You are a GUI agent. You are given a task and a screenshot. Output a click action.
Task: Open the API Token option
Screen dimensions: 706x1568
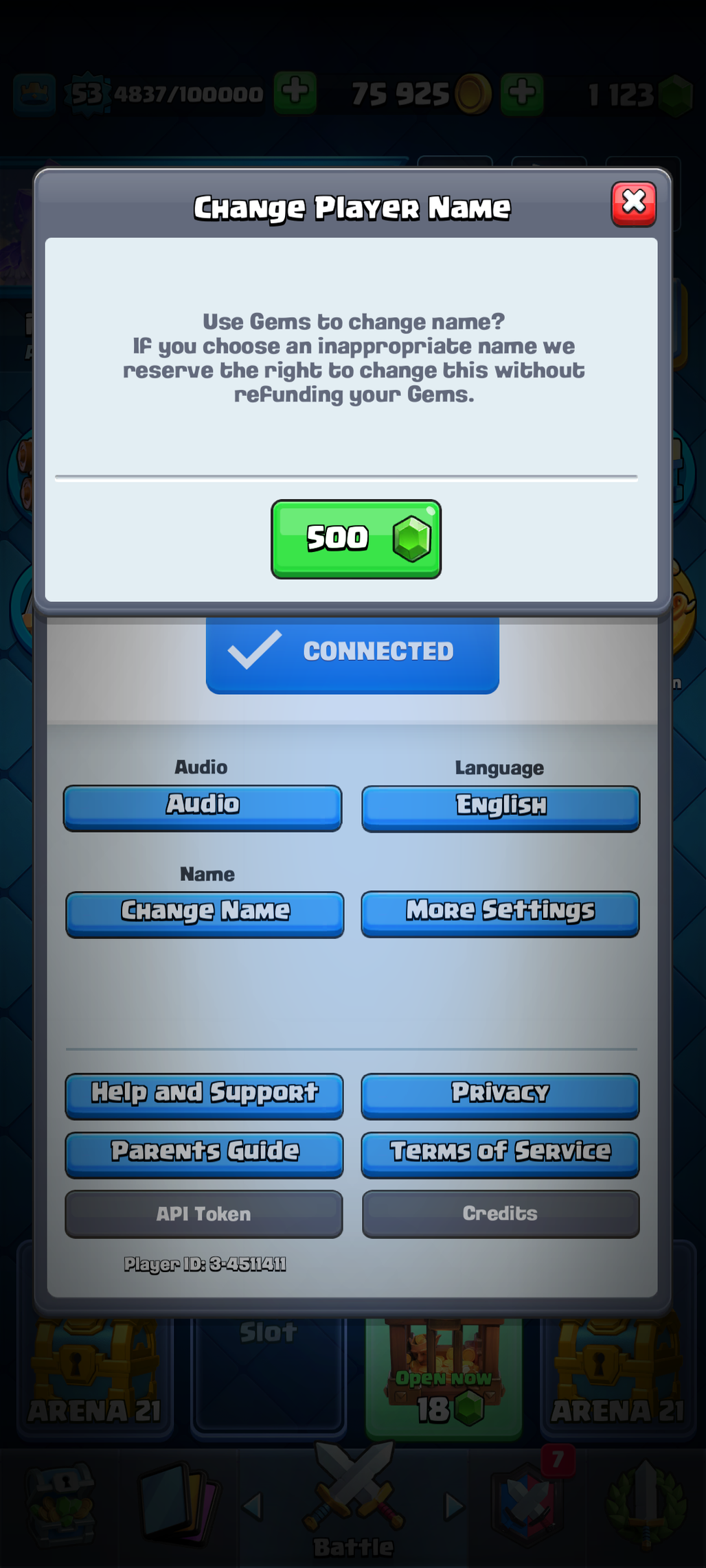[x=203, y=1214]
